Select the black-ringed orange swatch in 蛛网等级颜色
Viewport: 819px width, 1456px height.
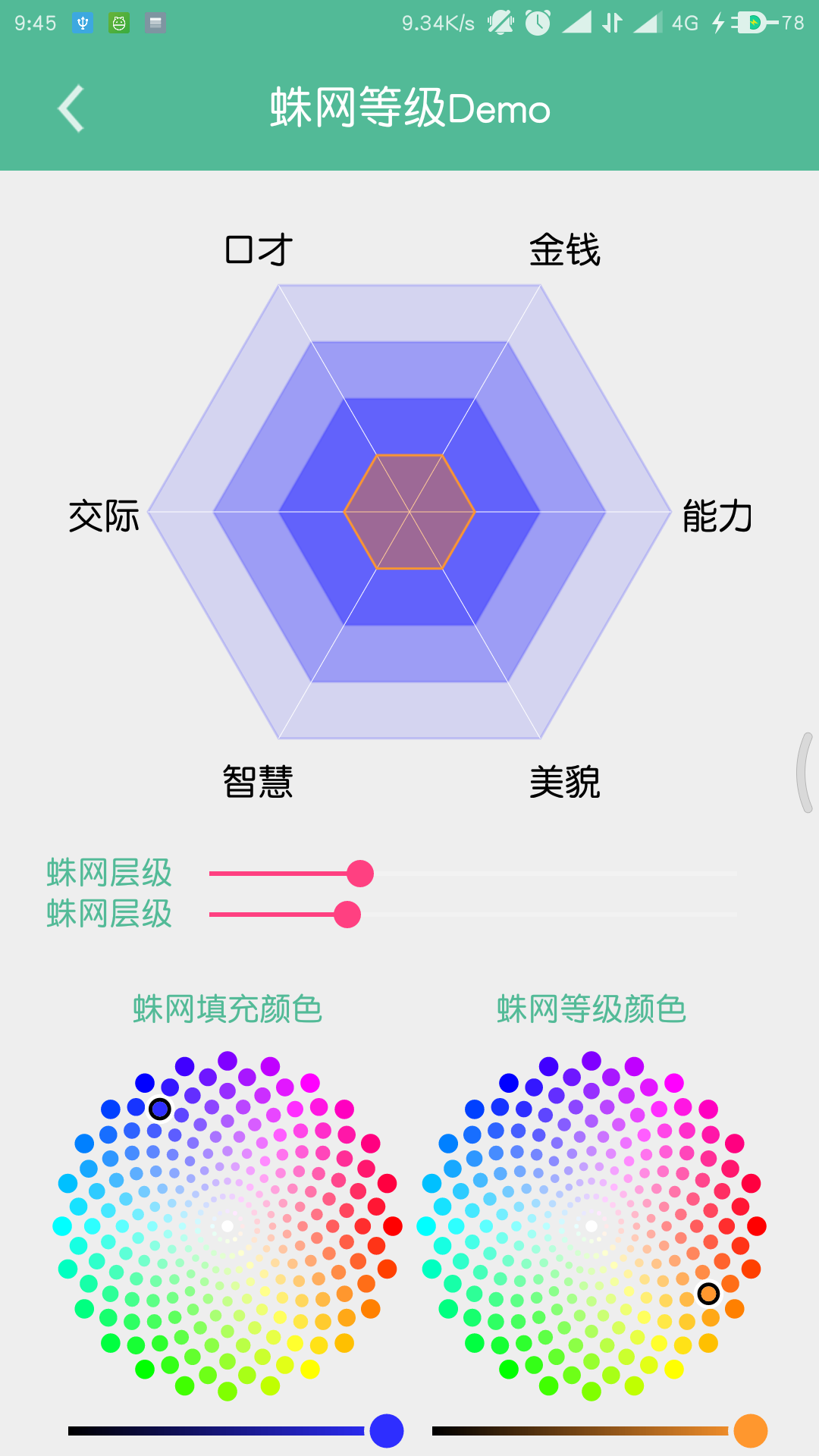pos(708,1294)
